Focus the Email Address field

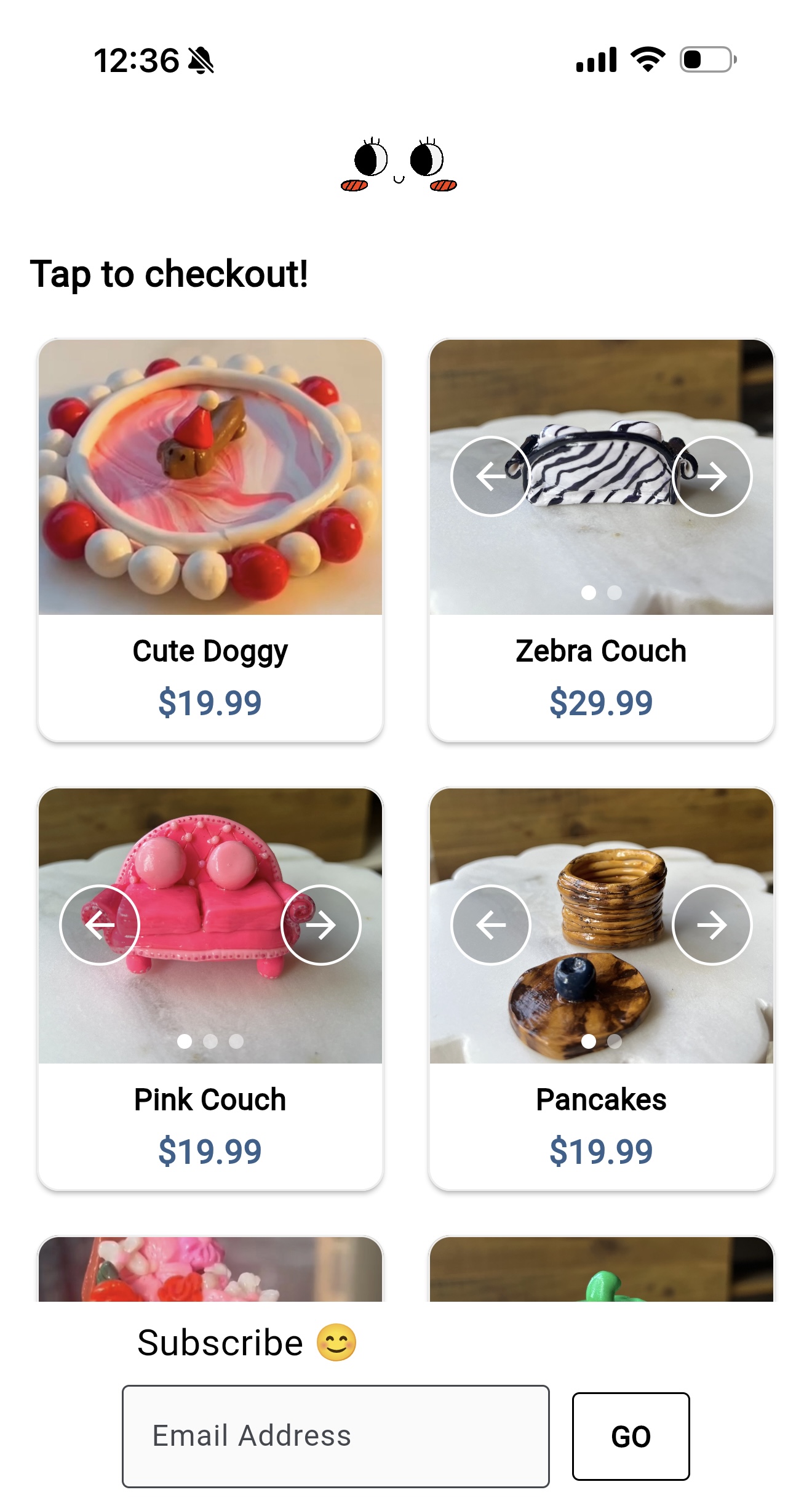tap(335, 1436)
